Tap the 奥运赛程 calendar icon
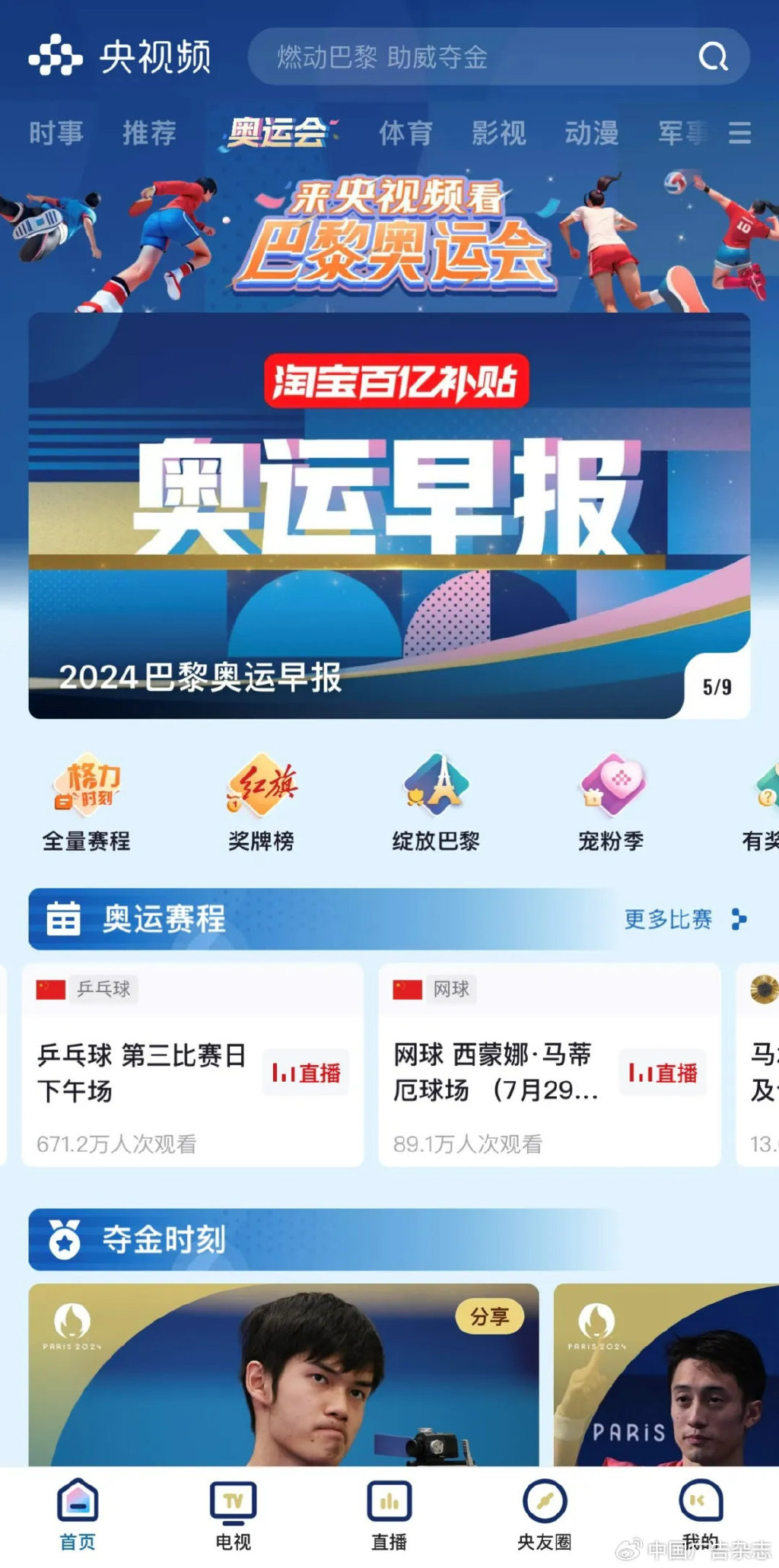This screenshot has height=1568, width=779. (x=64, y=921)
